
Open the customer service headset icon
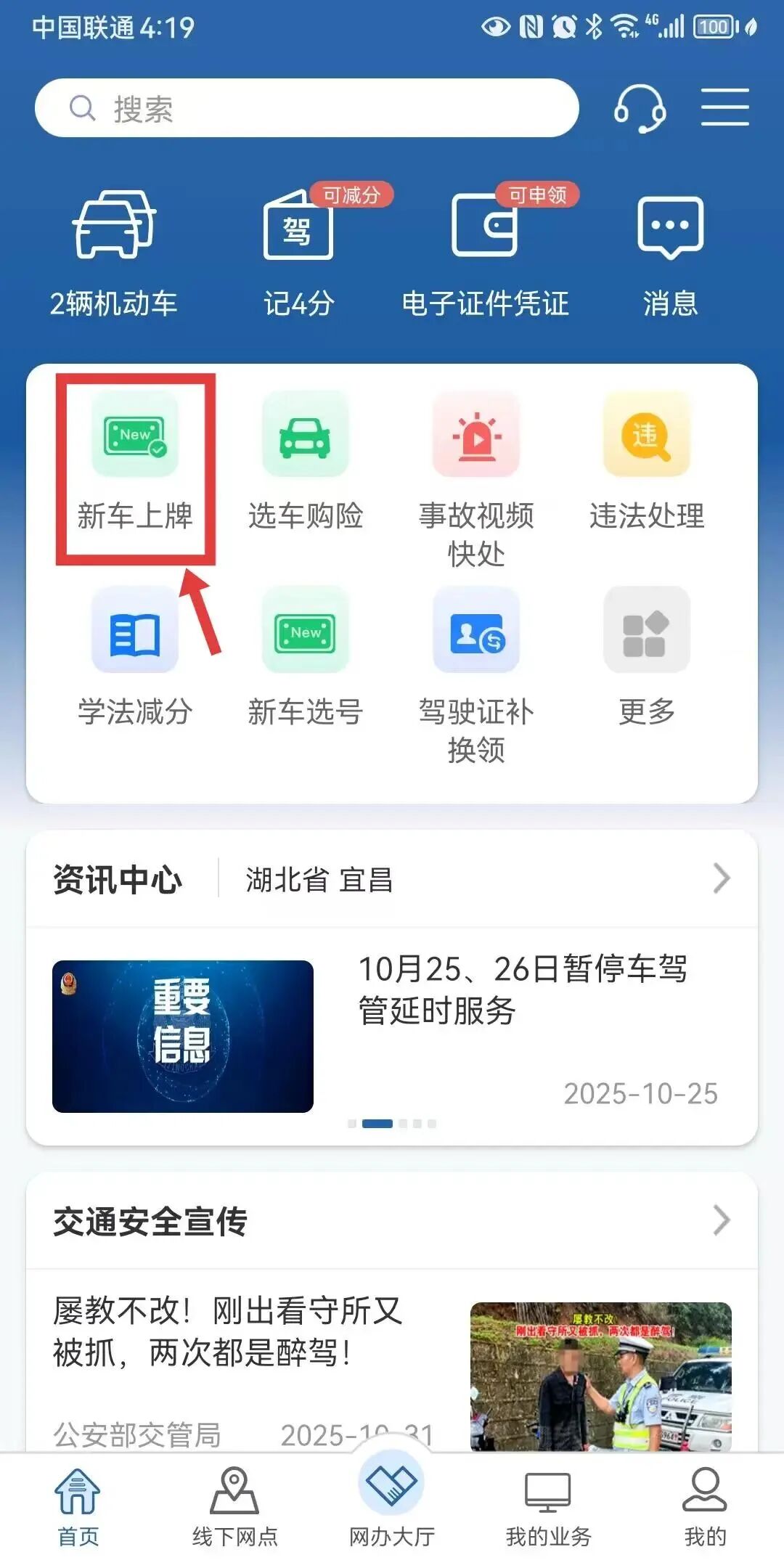640,108
